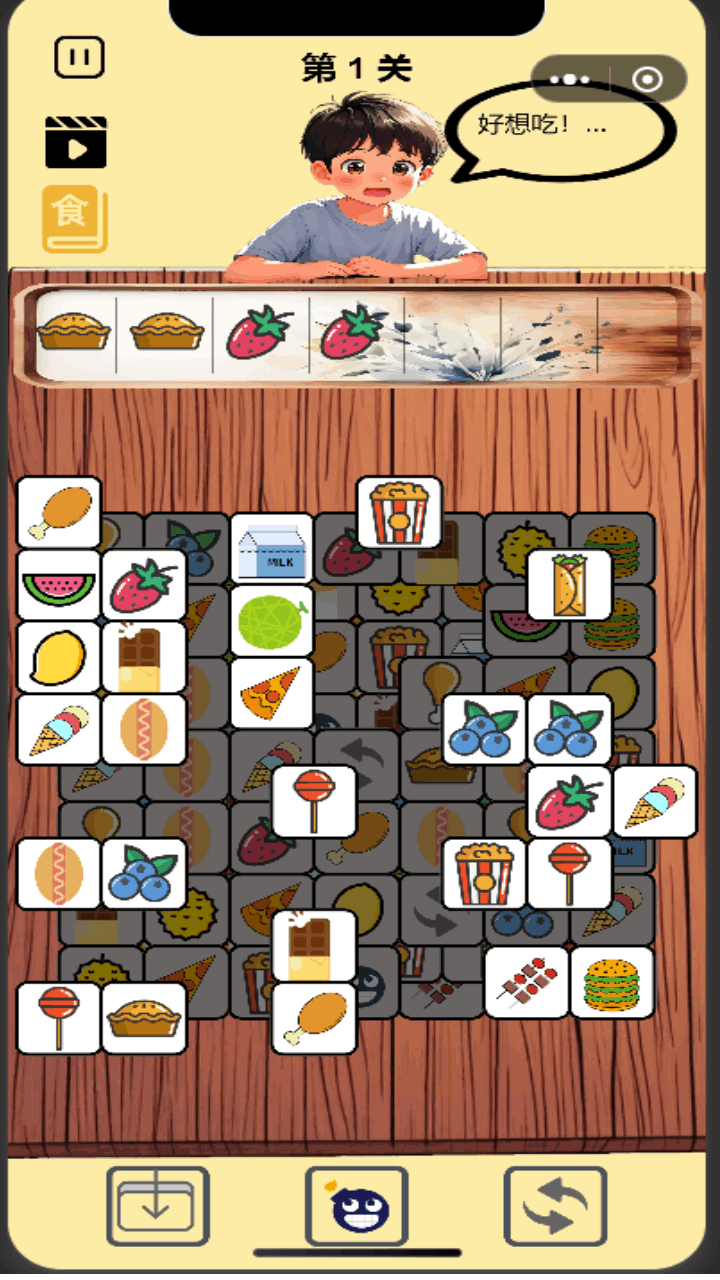720x1280 pixels.
Task: Pick the kebab skewers tile
Action: click(527, 982)
